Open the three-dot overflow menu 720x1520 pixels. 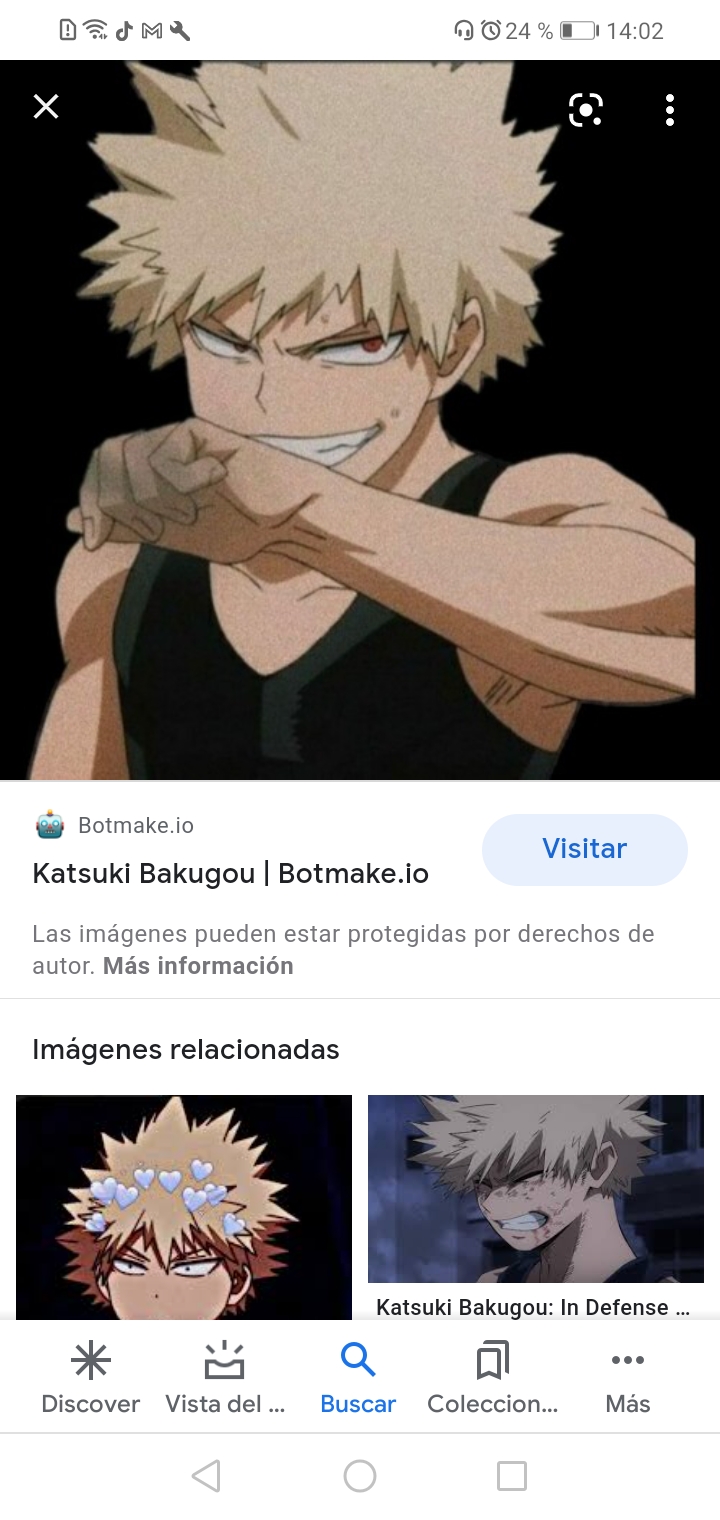pyautogui.click(x=669, y=109)
